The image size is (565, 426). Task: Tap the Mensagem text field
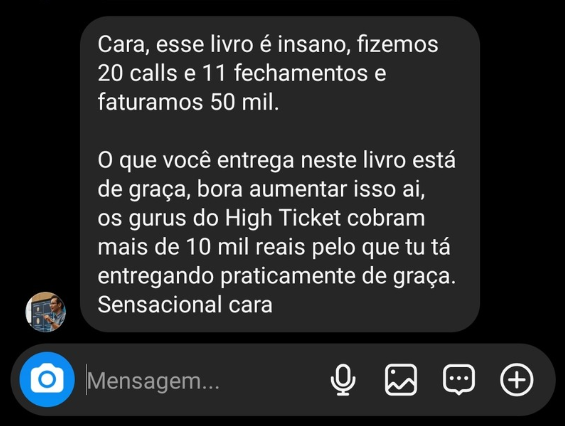202,381
